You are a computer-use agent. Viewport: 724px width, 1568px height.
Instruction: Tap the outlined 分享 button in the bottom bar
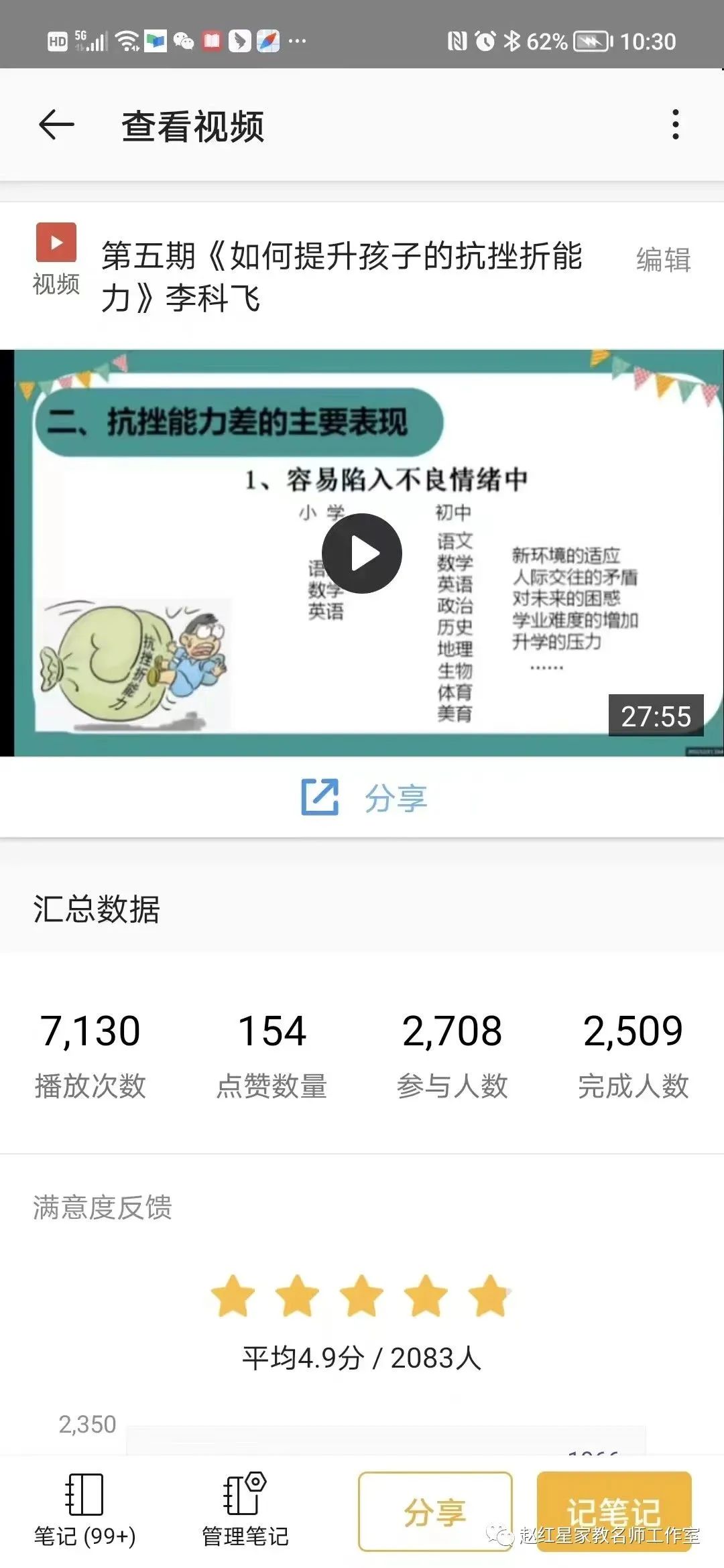point(435,1512)
